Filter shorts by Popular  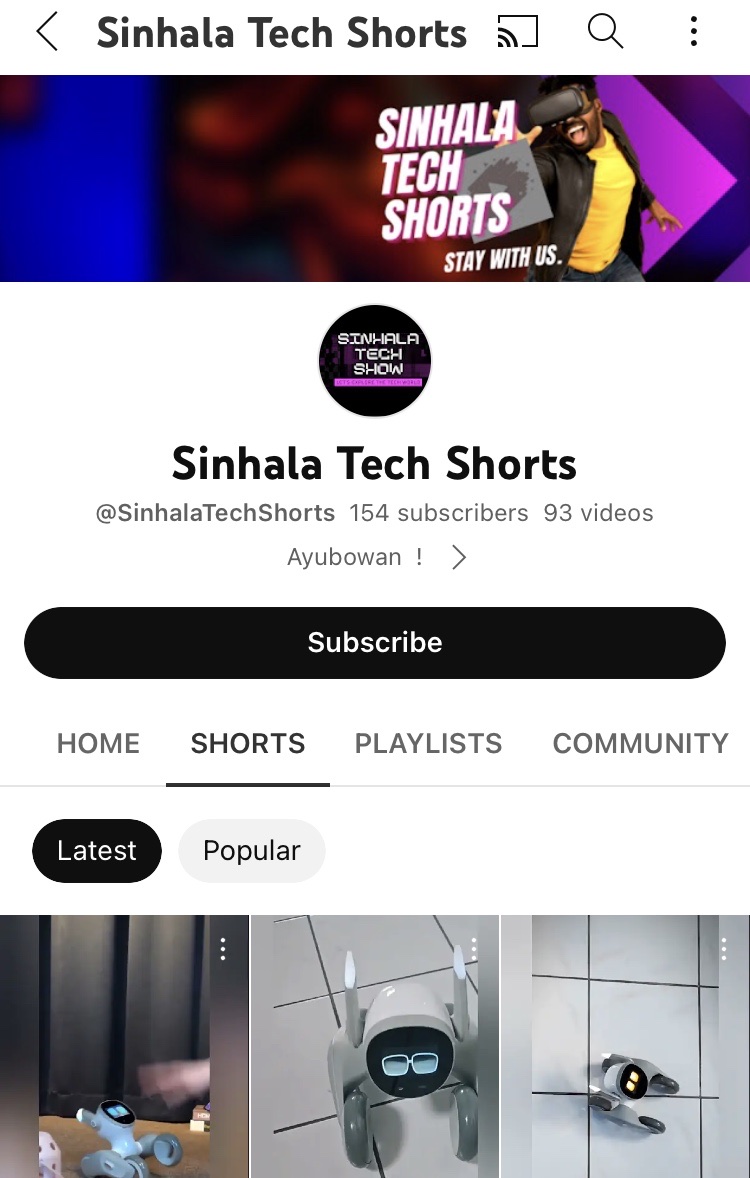251,851
